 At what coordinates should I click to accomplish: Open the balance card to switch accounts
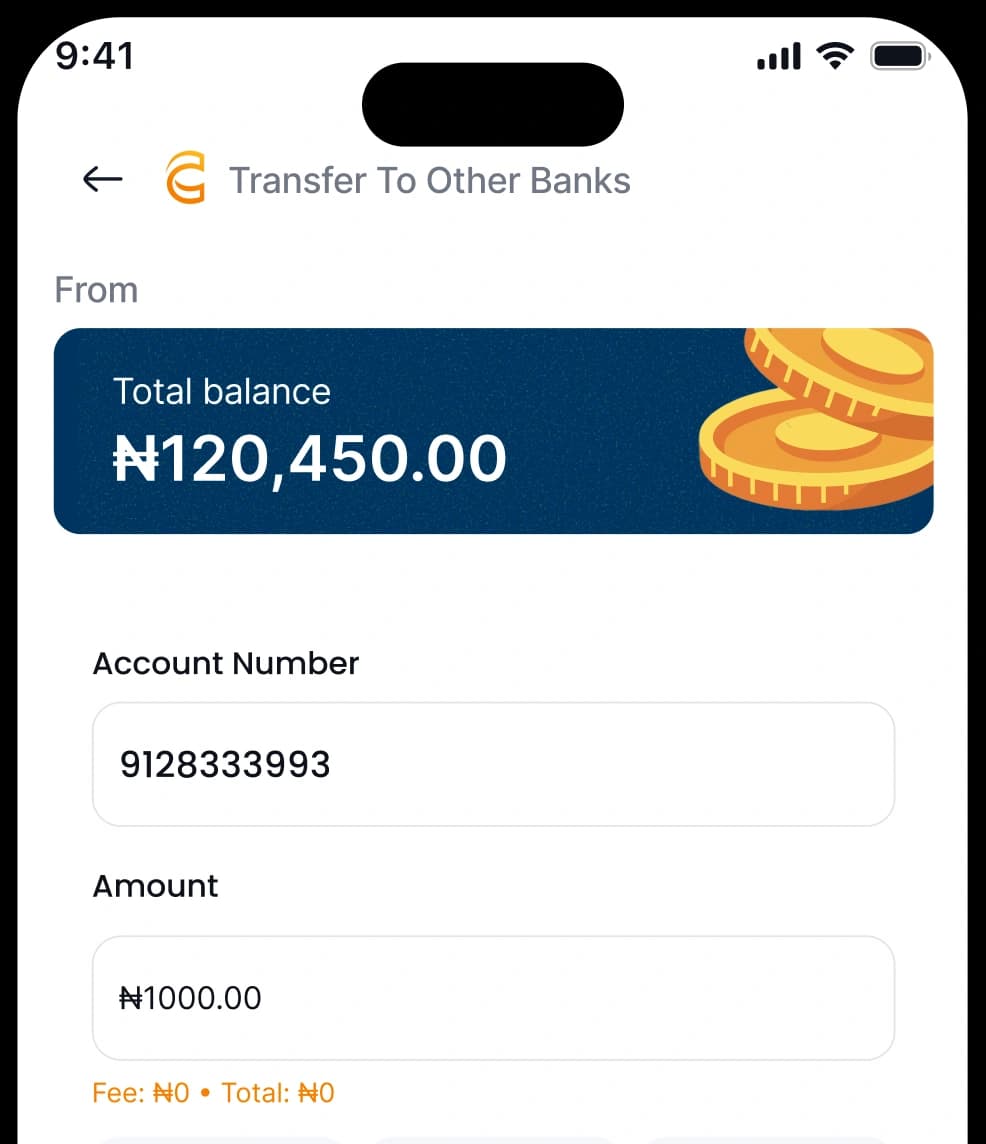[x=493, y=428]
